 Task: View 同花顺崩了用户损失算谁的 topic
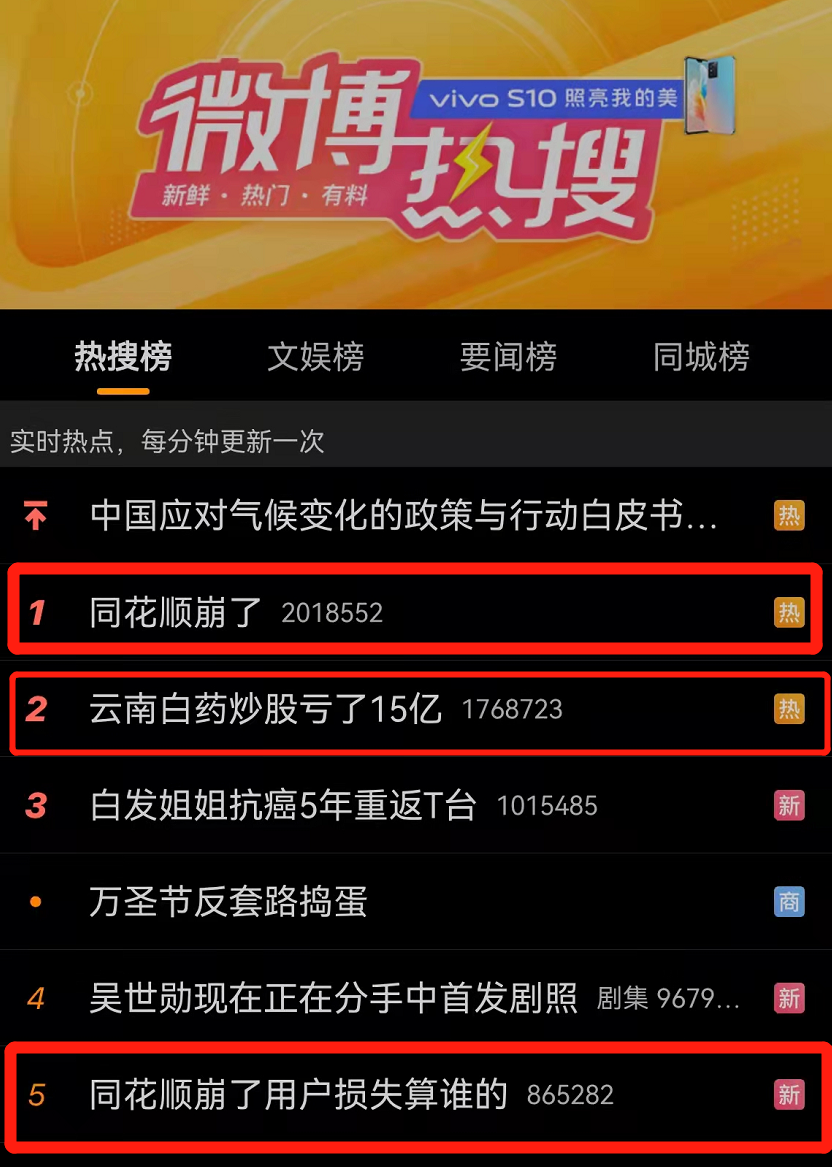299,1094
